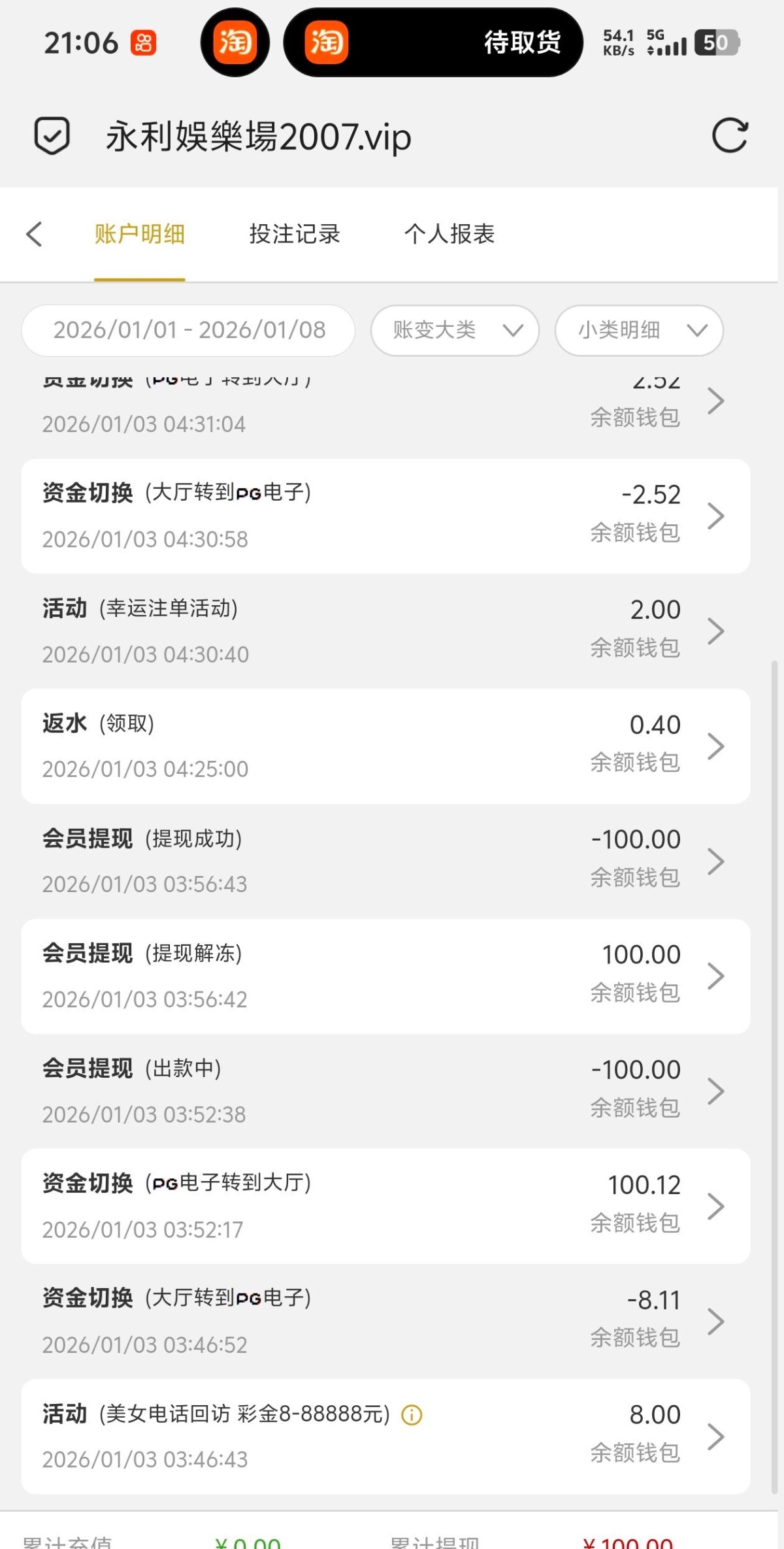The image size is (784, 1549).
Task: Tap the site security shield icon
Action: point(52,136)
